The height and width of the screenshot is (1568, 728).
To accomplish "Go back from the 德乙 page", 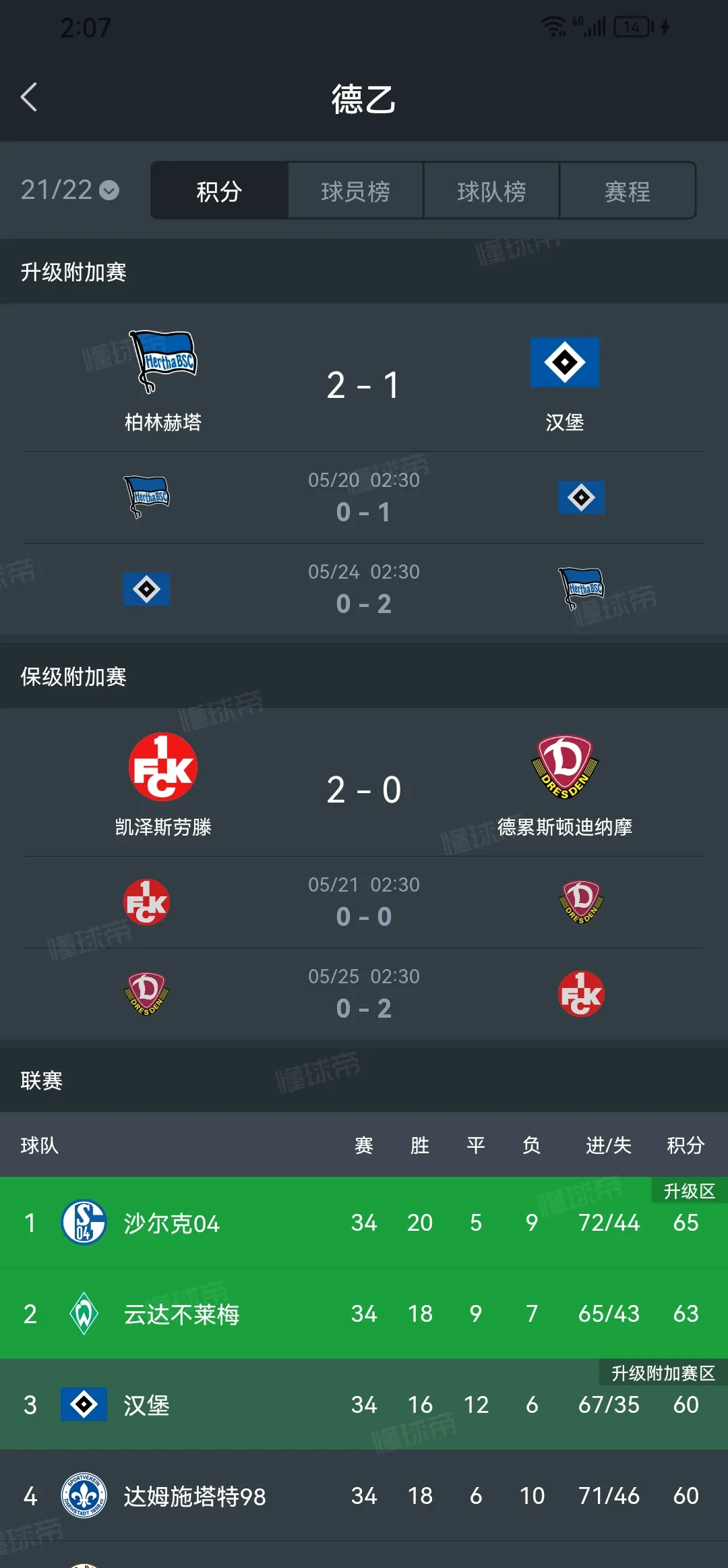I will tap(29, 98).
